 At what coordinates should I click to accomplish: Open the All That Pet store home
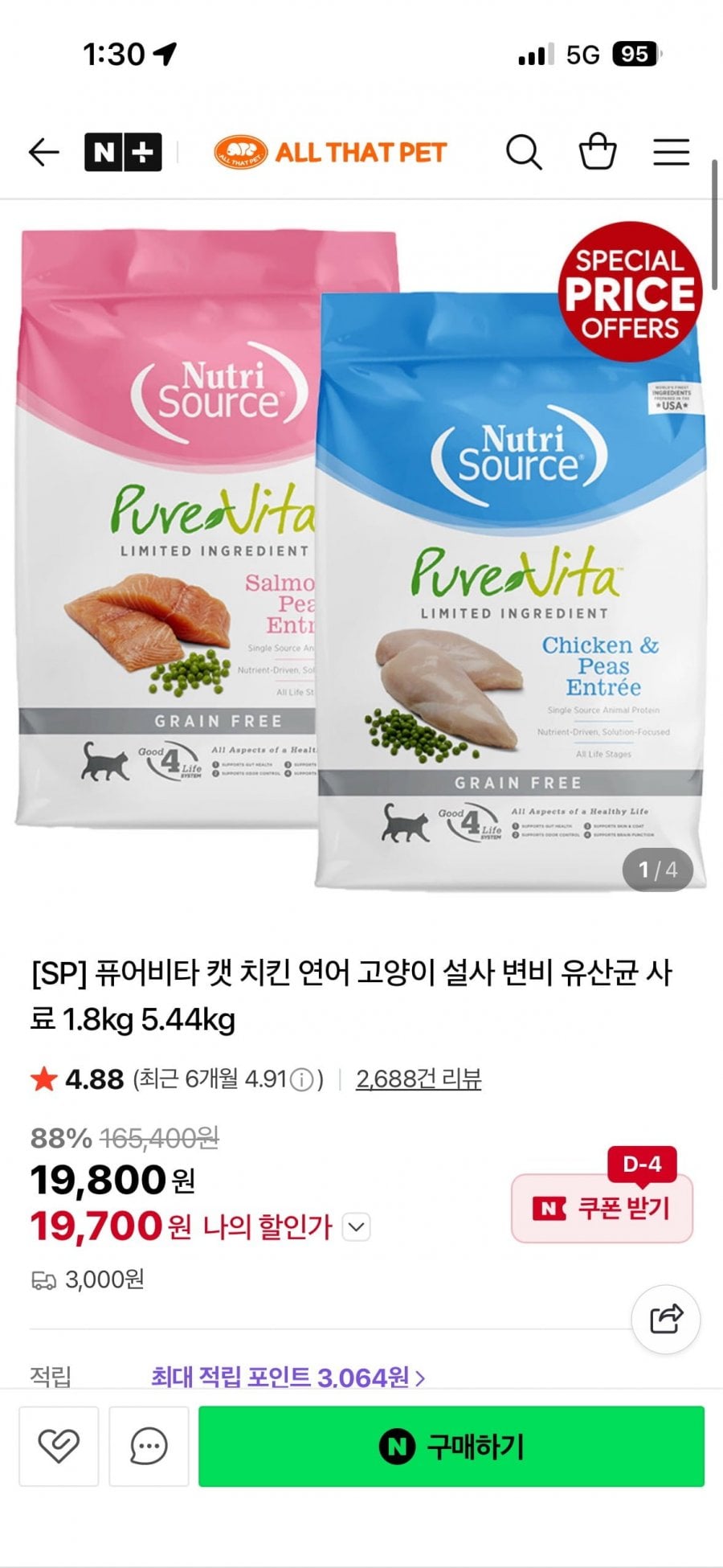(x=330, y=152)
